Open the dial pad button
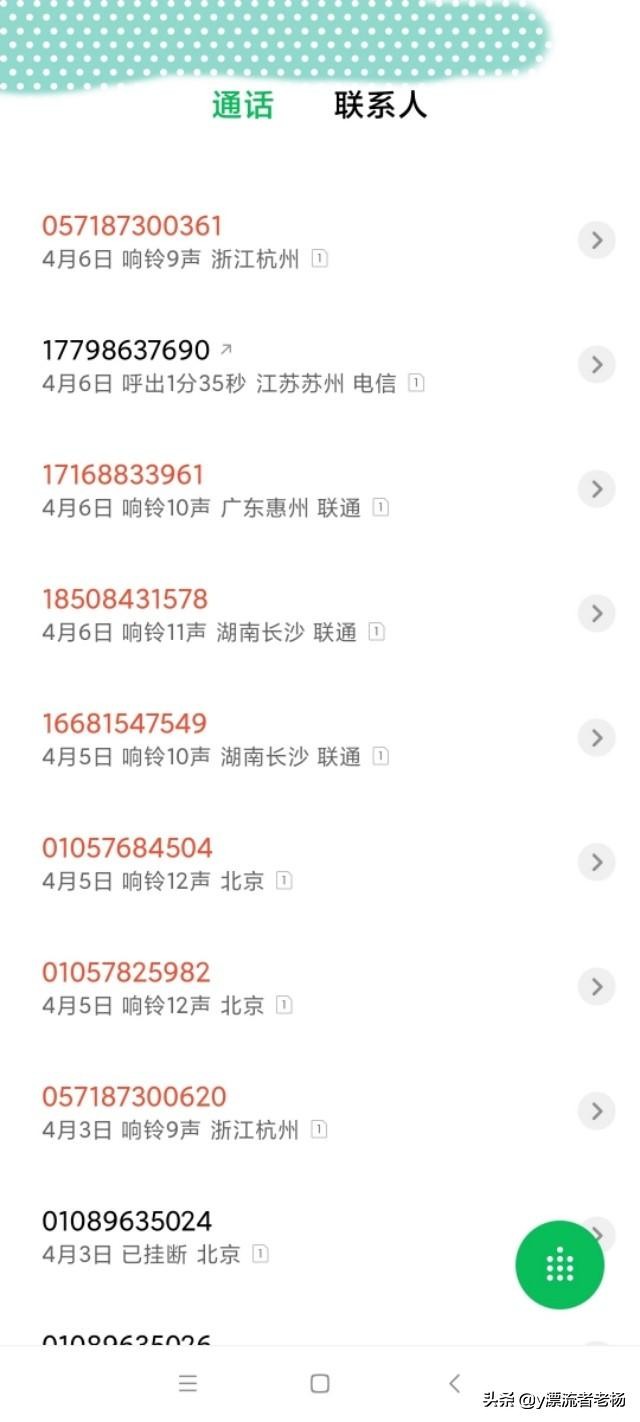Image resolution: width=640 pixels, height=1422 pixels. pyautogui.click(x=559, y=1265)
